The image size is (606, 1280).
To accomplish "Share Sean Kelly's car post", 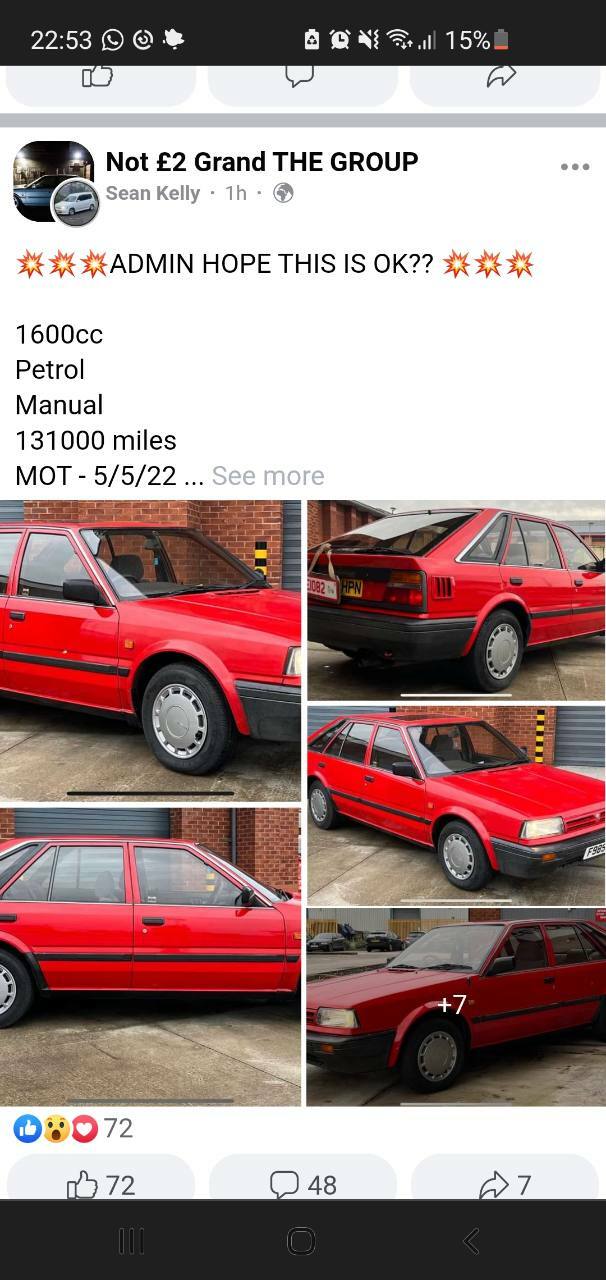I will tap(505, 1184).
